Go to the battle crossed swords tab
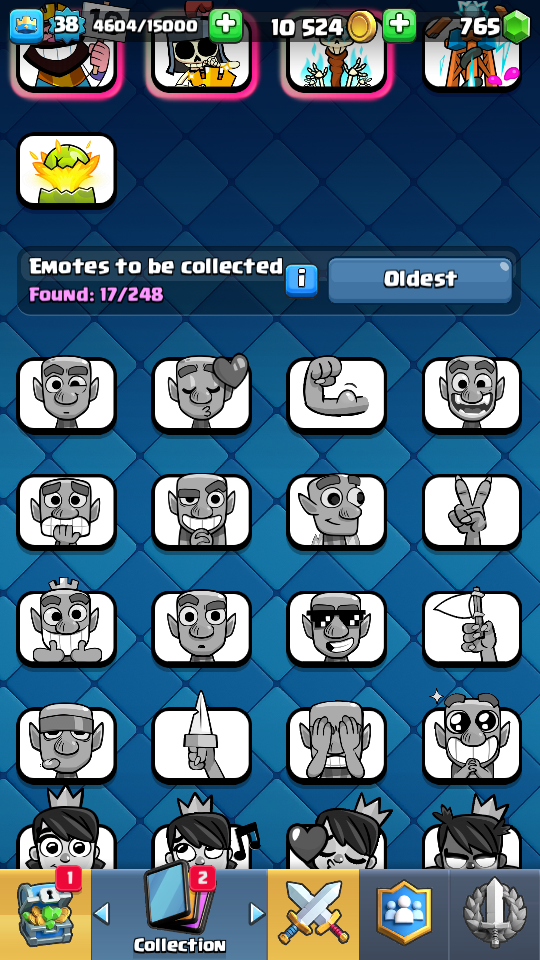Screen dimensions: 540x960 (313, 914)
